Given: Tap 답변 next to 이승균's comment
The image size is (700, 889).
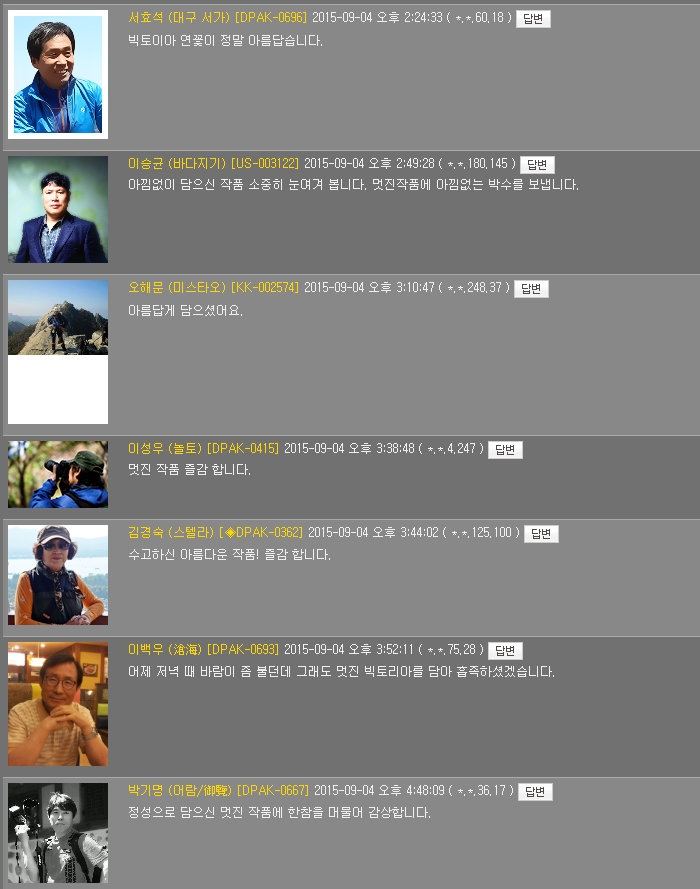Looking at the screenshot, I should point(537,164).
